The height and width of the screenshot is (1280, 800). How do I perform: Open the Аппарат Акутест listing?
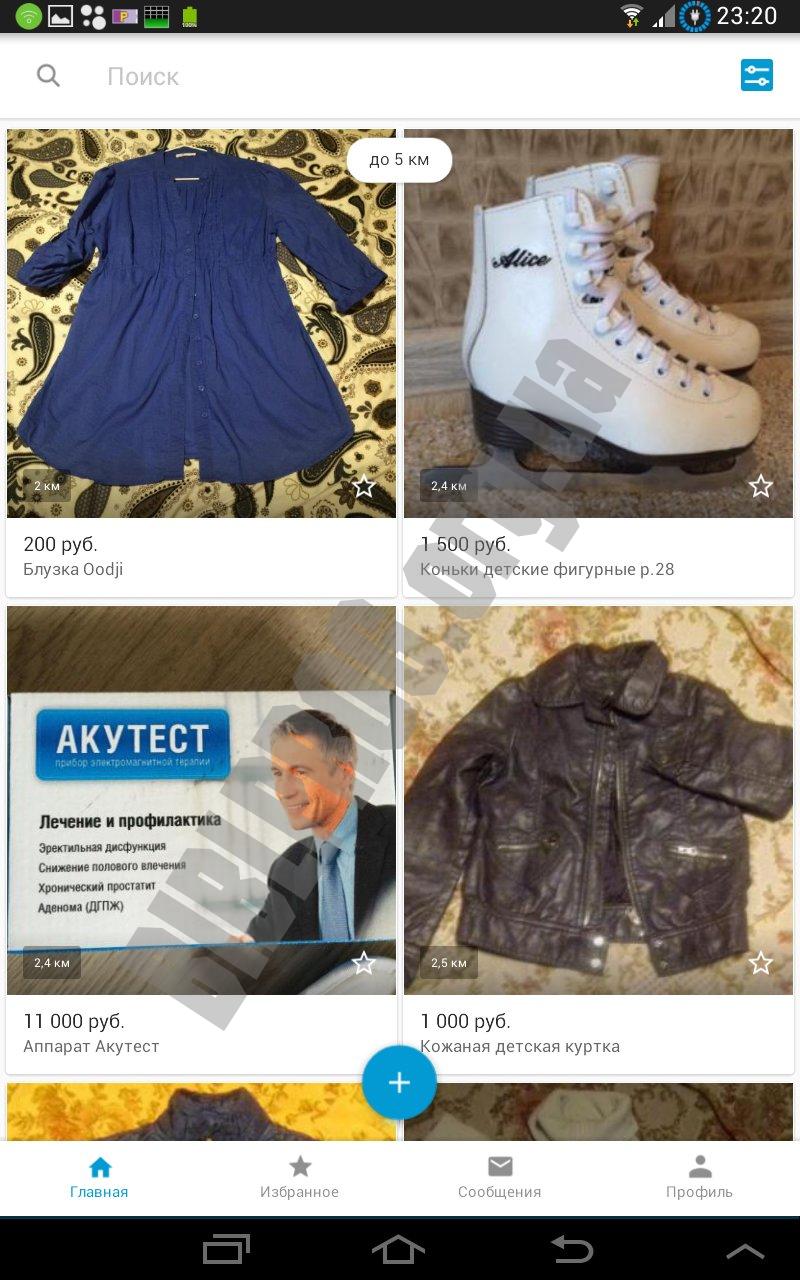(200, 800)
